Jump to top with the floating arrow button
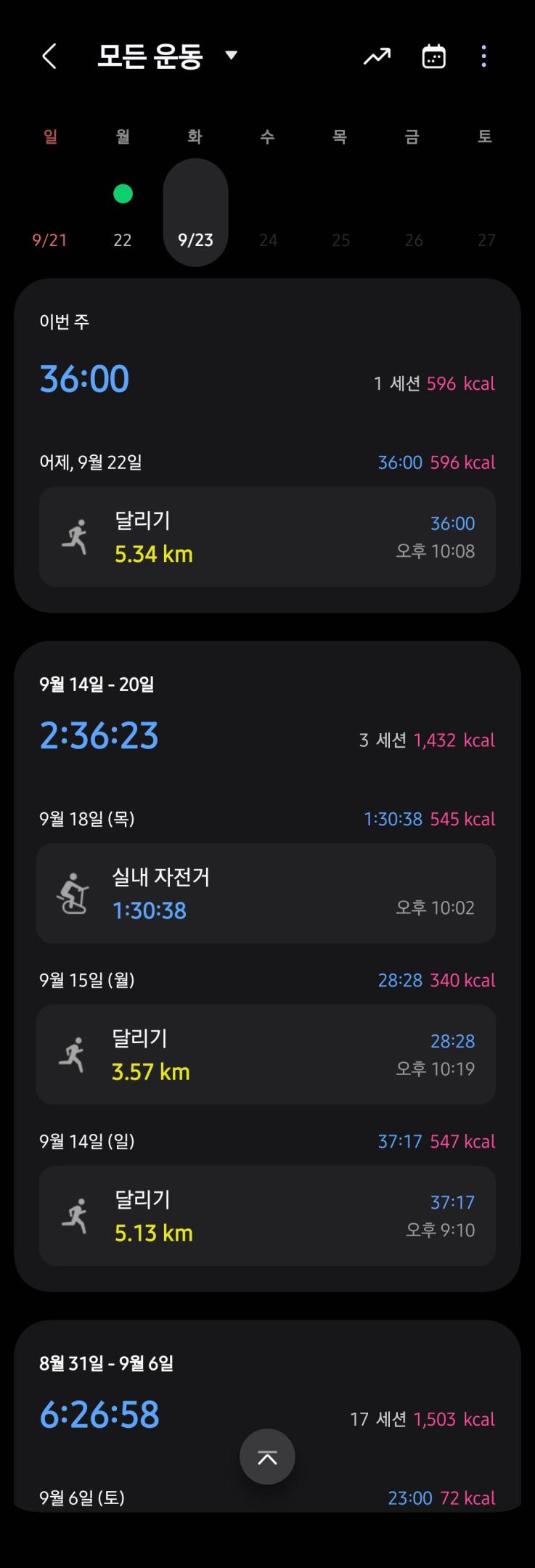 click(x=267, y=1456)
